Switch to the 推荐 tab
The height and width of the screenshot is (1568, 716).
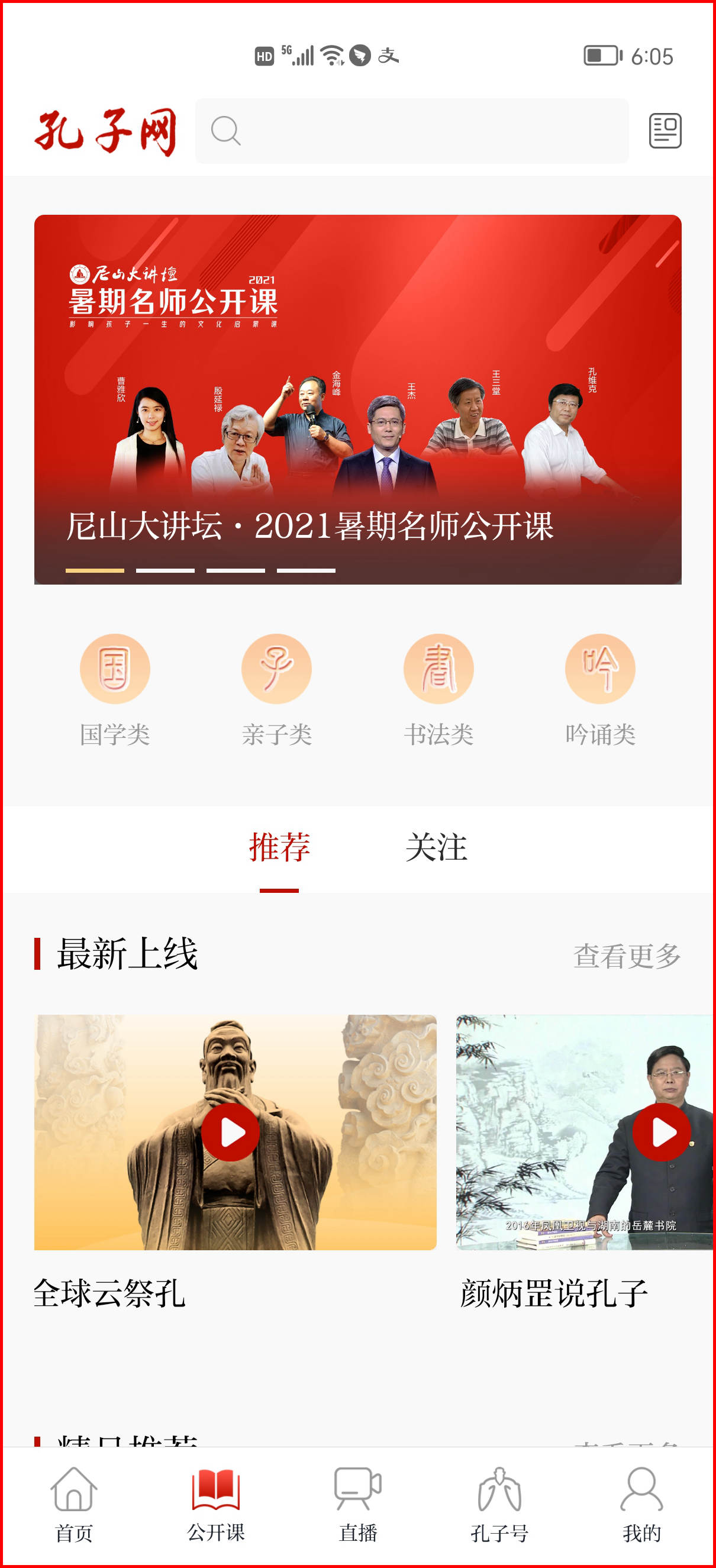279,847
